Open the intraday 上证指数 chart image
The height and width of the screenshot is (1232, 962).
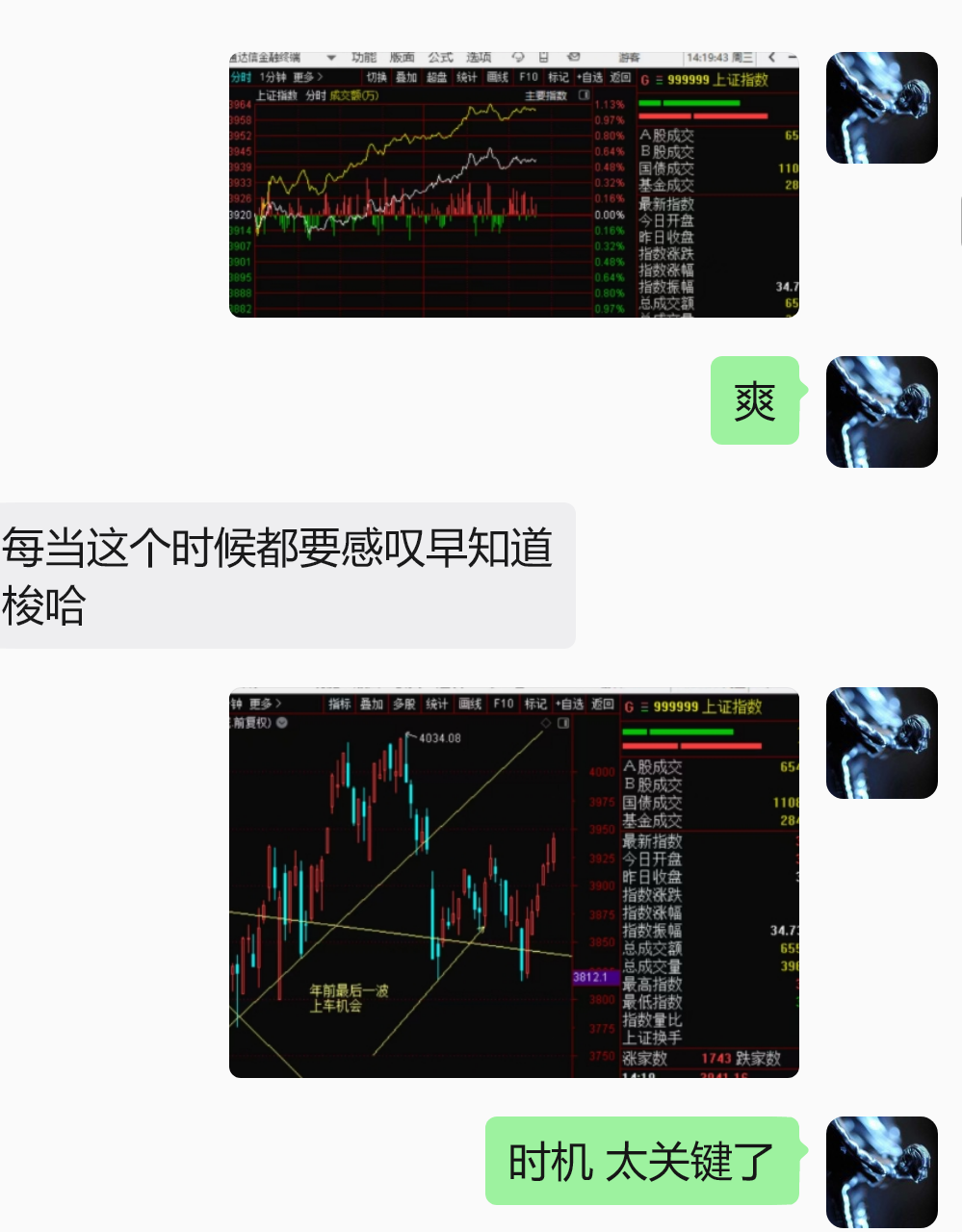coord(513,185)
